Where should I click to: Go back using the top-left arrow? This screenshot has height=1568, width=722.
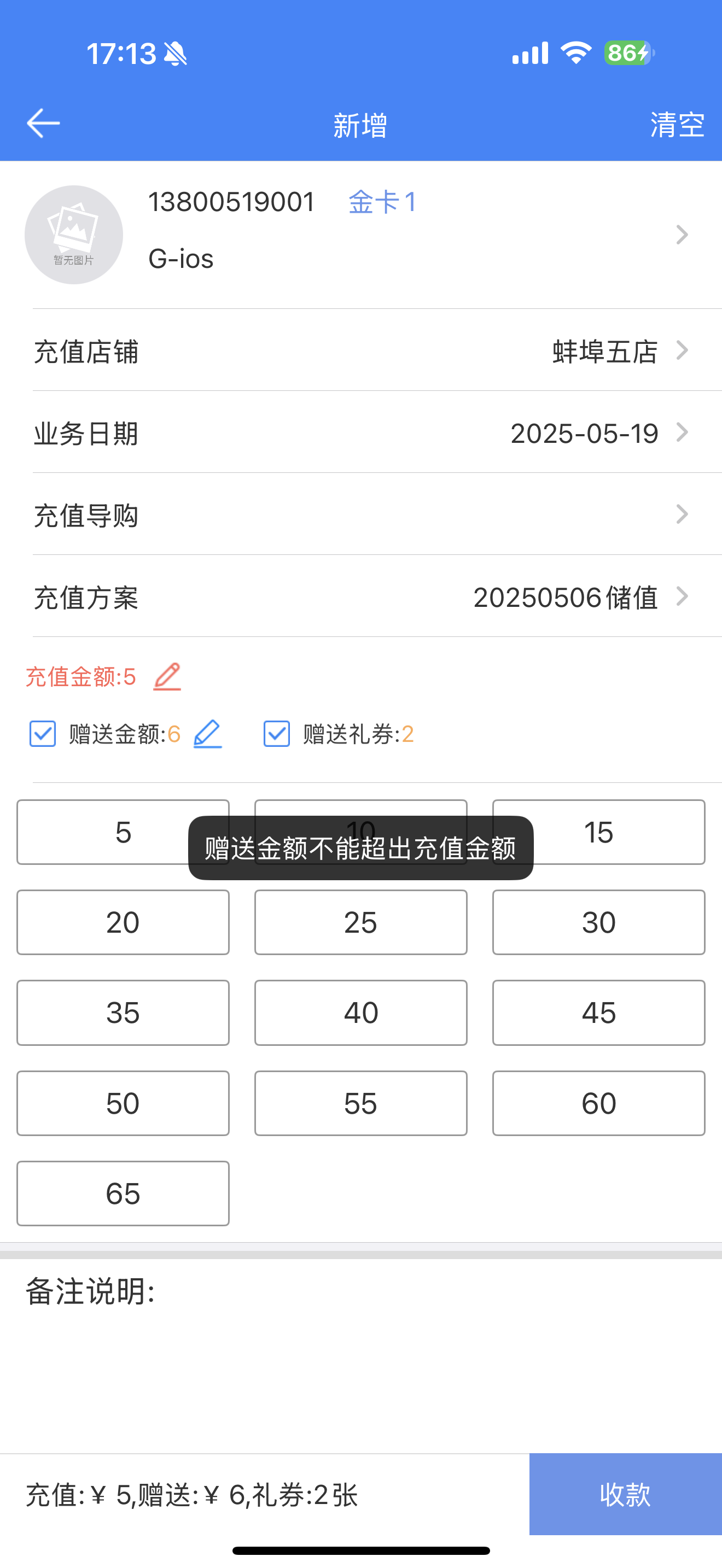43,124
